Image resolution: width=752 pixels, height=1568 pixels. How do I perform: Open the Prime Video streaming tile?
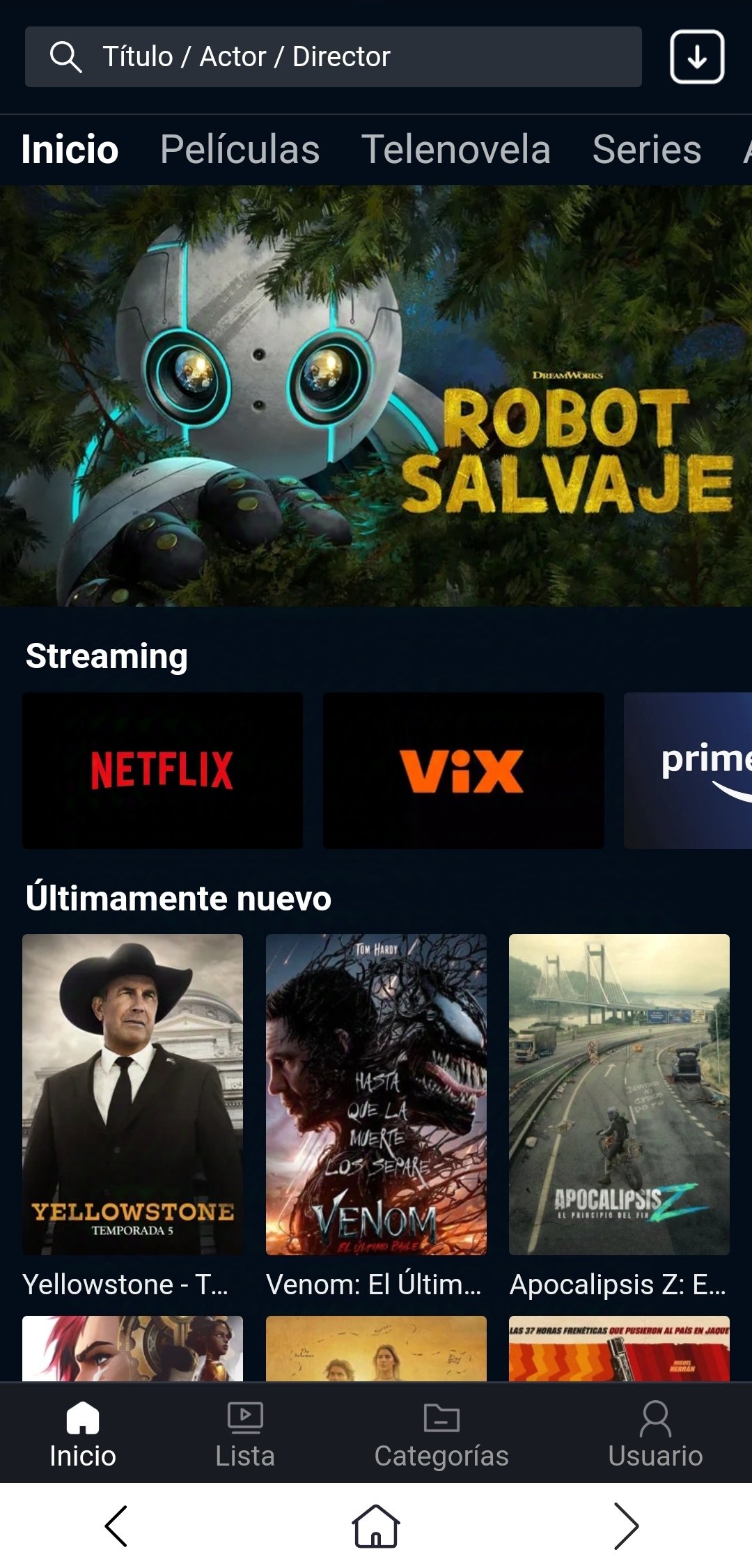click(x=688, y=770)
